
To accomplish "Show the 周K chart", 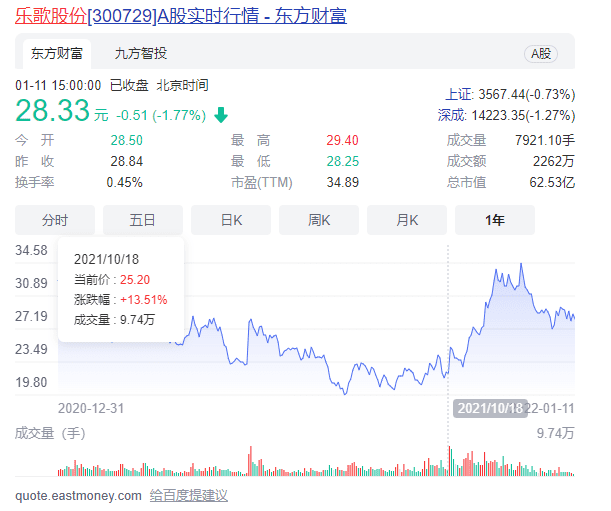I will (319, 220).
